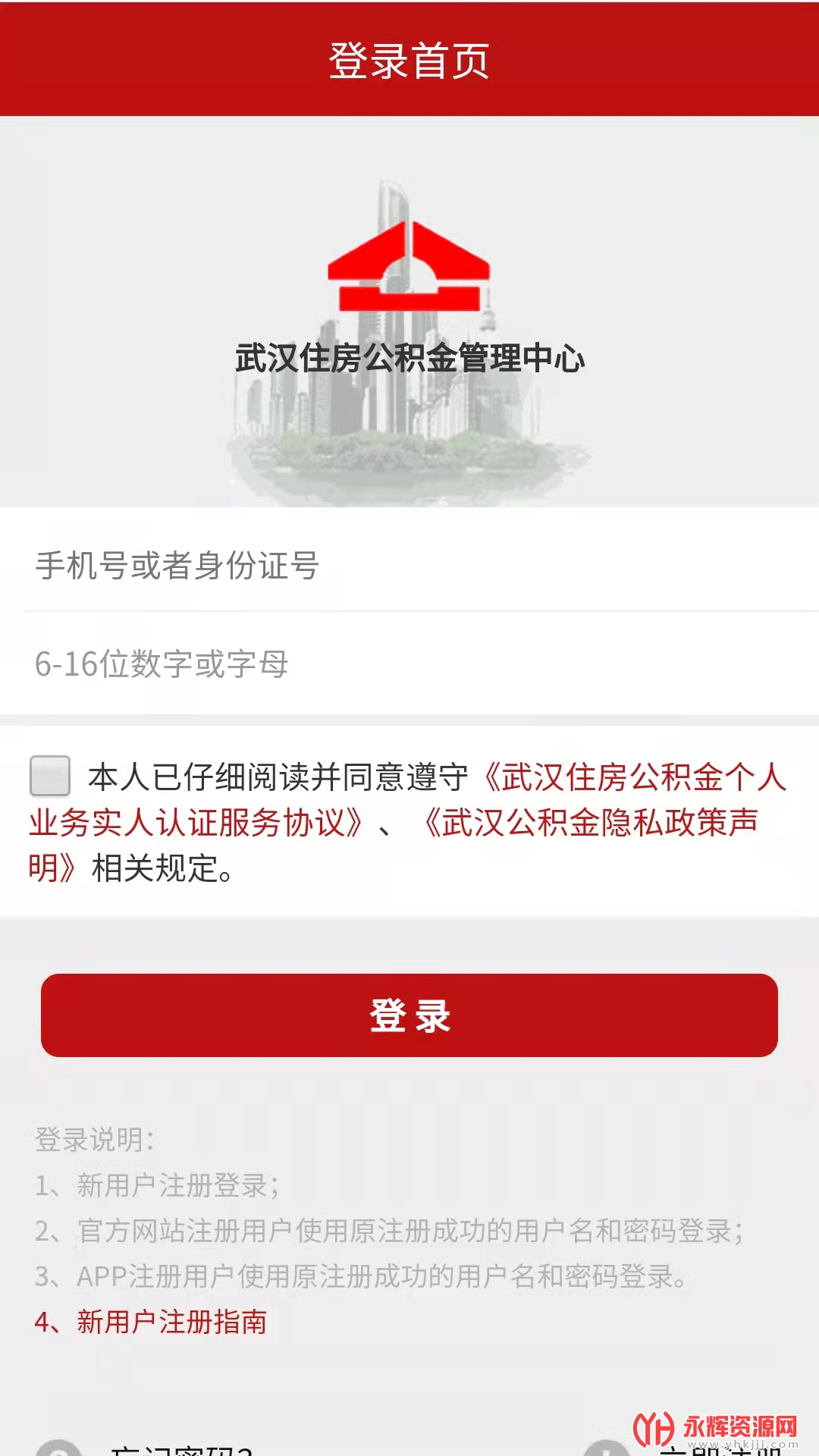This screenshot has width=819, height=1456.
Task: Tap the phone or ID number field
Action: (409, 565)
